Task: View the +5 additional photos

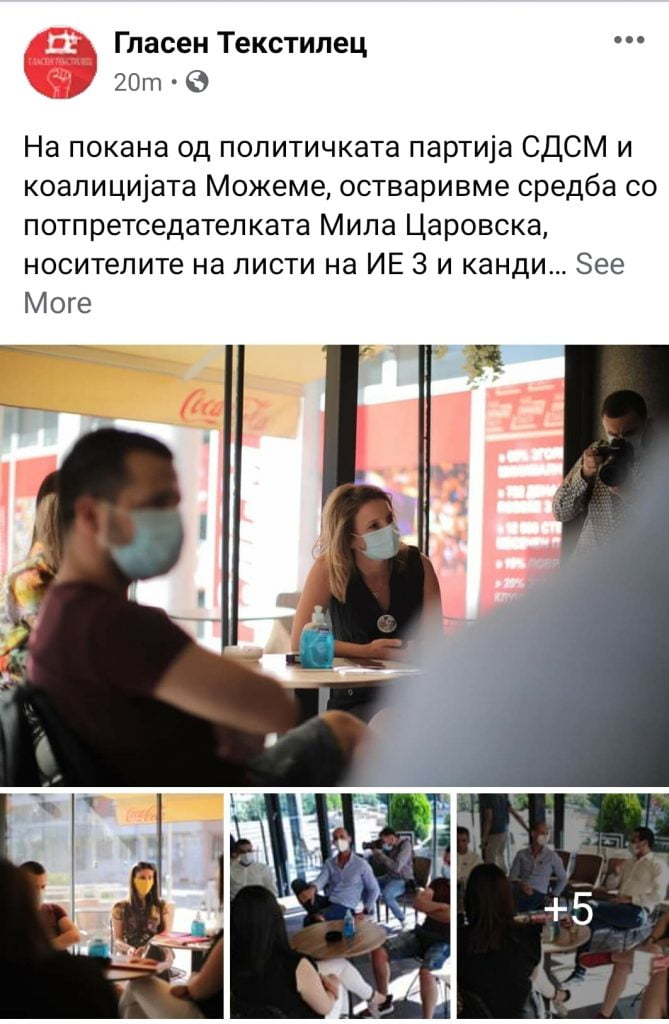Action: (x=563, y=906)
